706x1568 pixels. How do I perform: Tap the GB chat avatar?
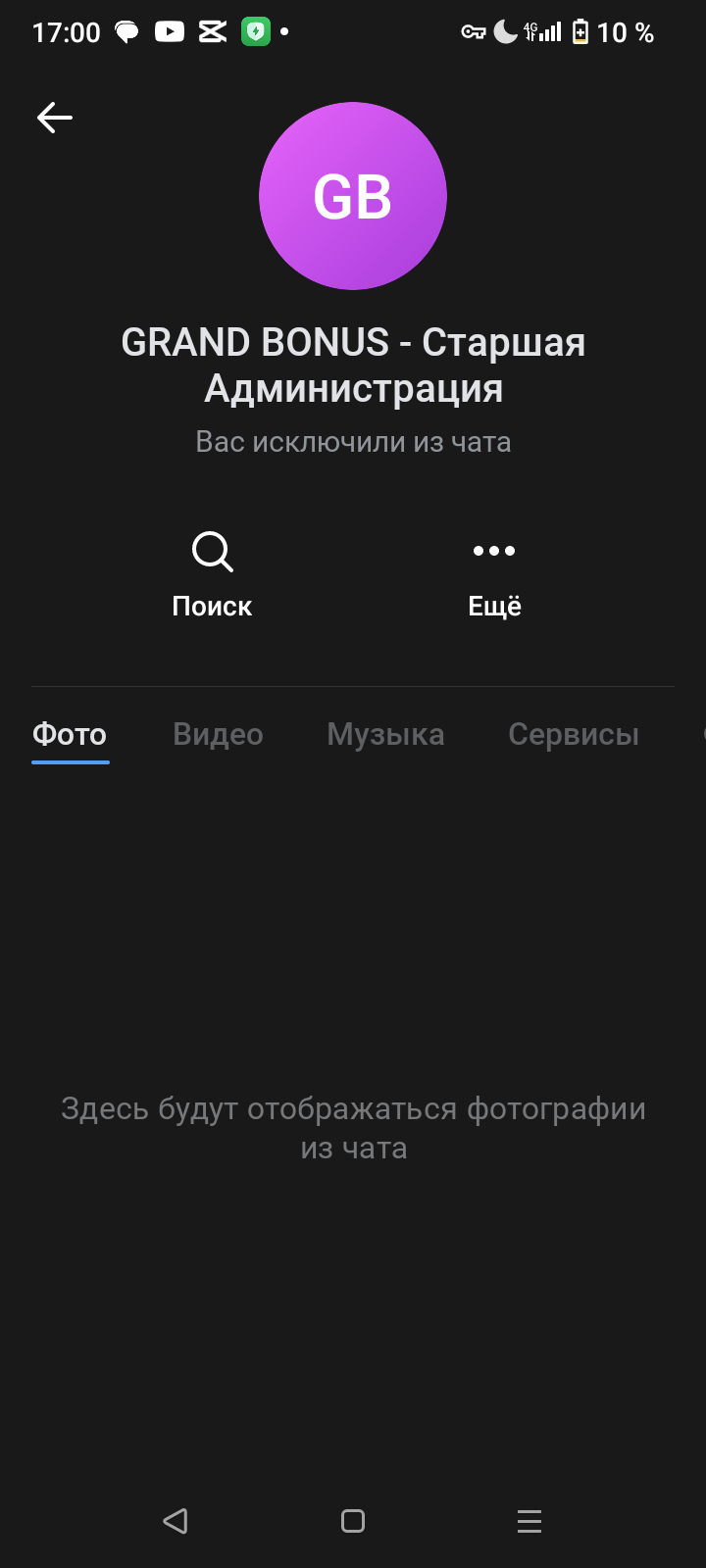tap(353, 196)
